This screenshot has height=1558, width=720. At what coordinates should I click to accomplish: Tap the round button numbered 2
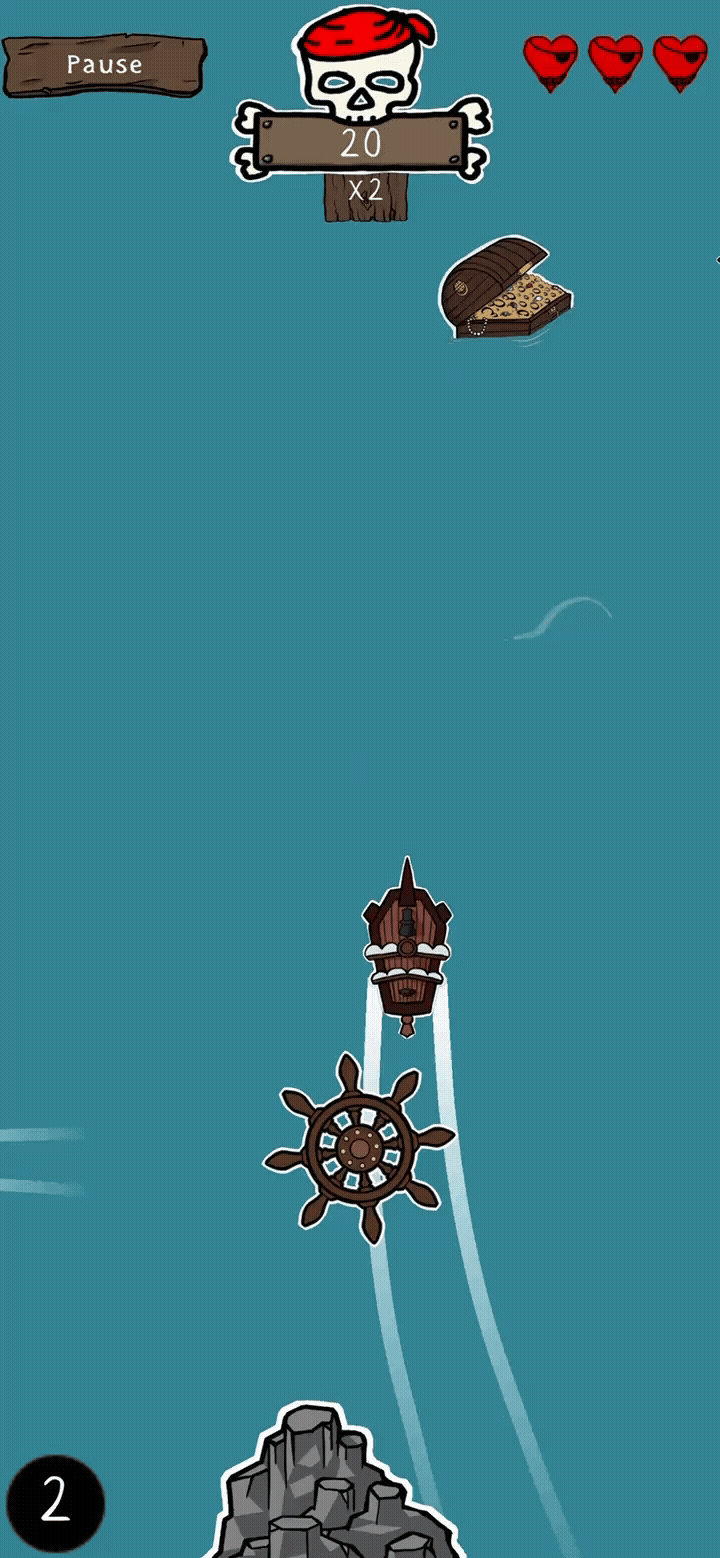point(55,1502)
